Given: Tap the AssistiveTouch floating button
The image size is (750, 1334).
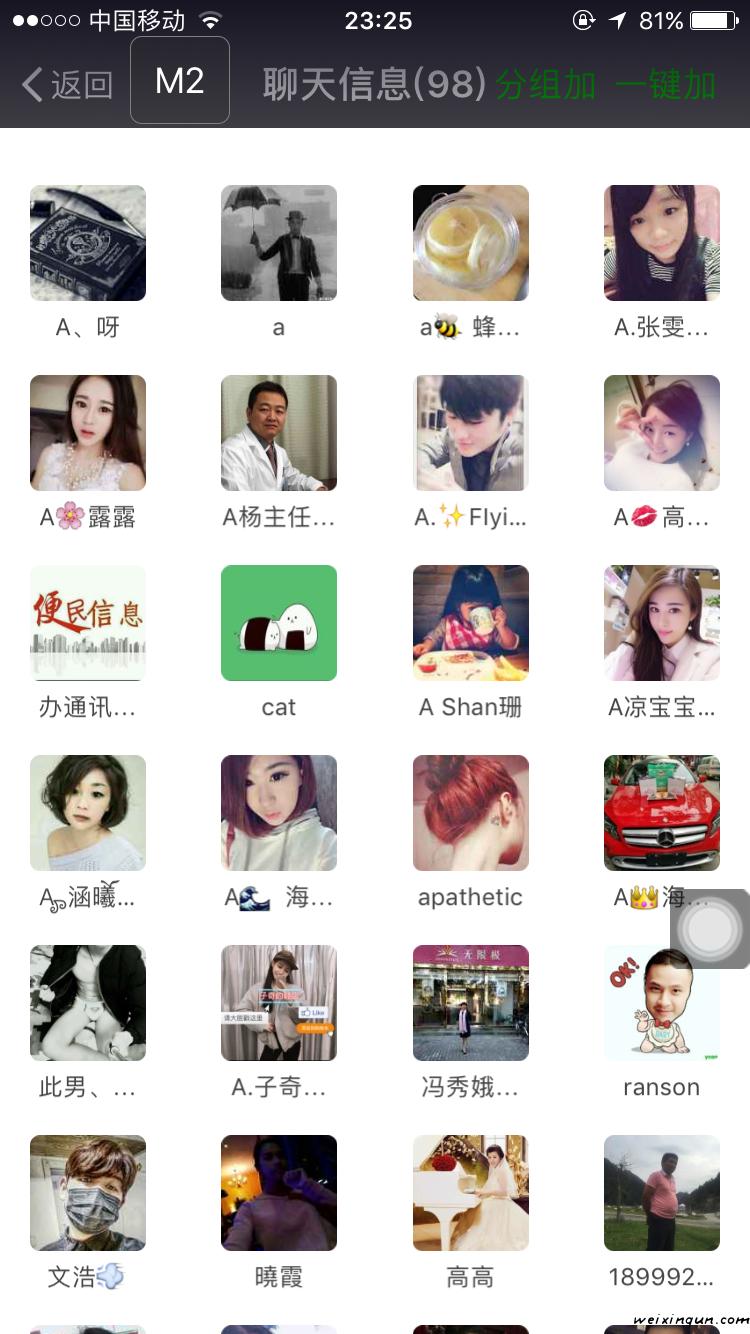Looking at the screenshot, I should [710, 930].
